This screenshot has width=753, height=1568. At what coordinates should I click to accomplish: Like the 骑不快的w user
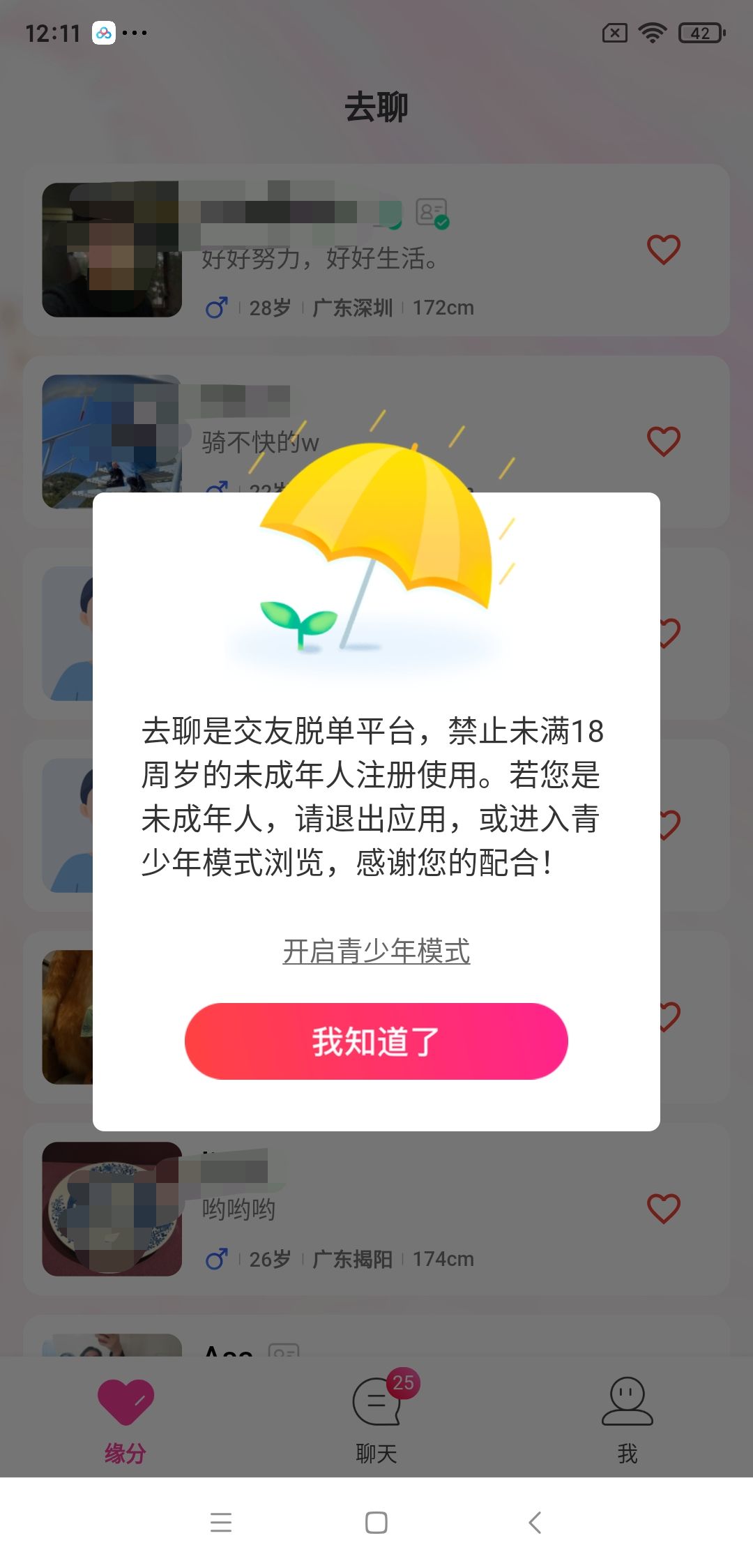663,442
